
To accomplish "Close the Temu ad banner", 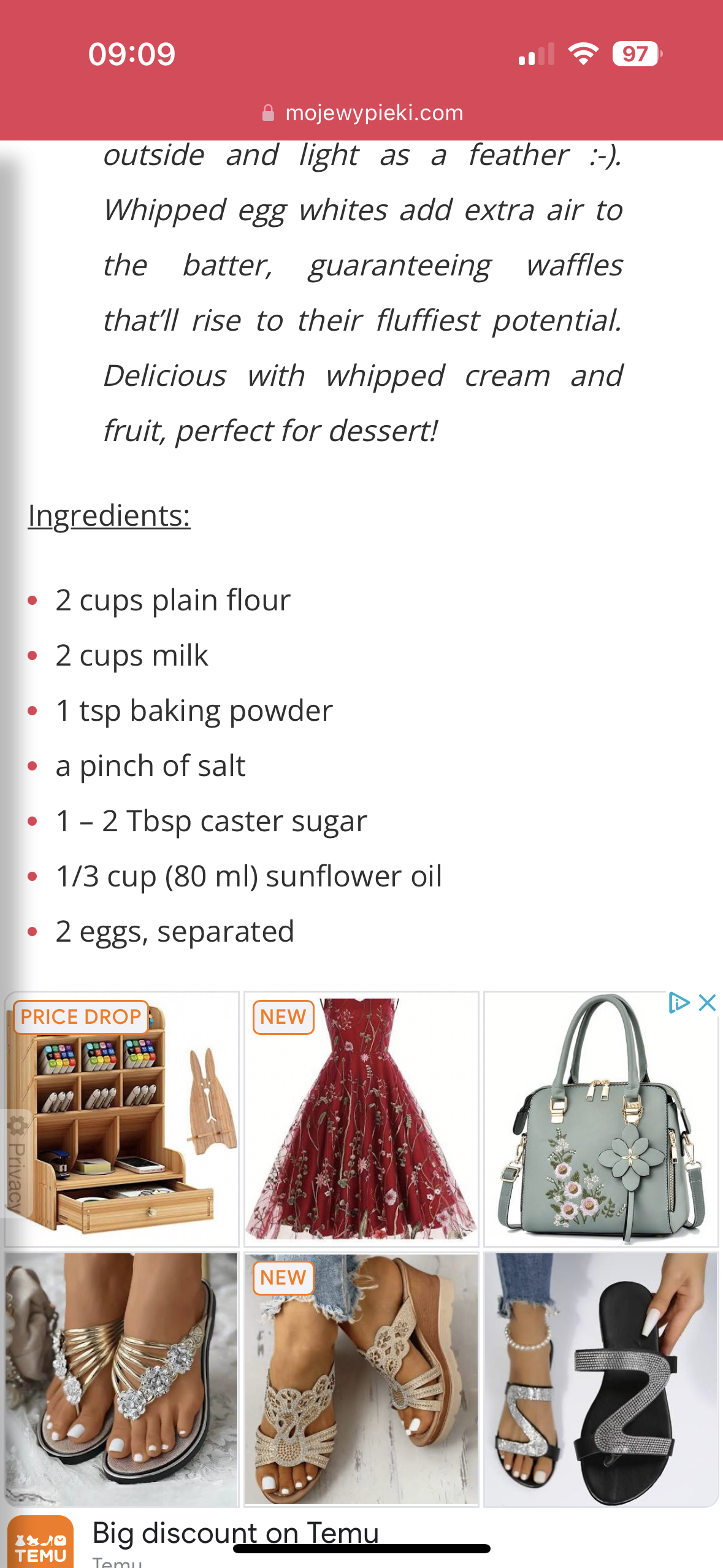I will tap(707, 1004).
